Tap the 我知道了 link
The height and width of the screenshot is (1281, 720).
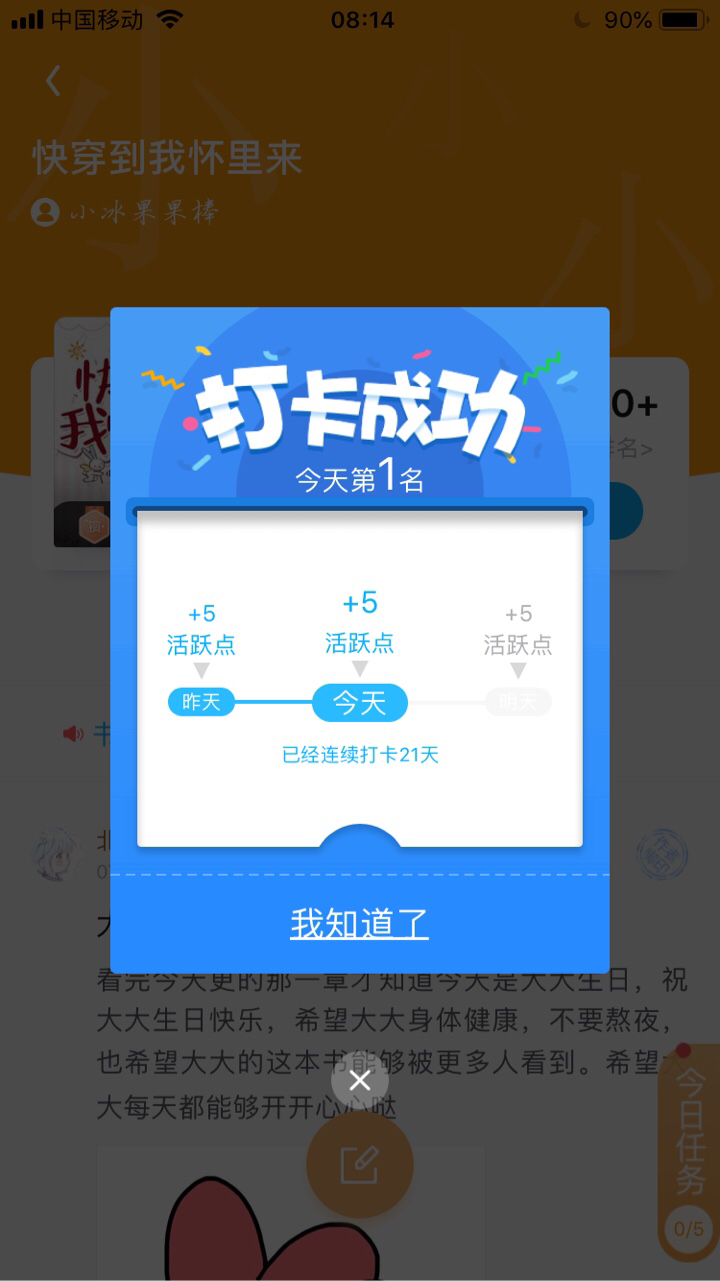click(x=359, y=923)
